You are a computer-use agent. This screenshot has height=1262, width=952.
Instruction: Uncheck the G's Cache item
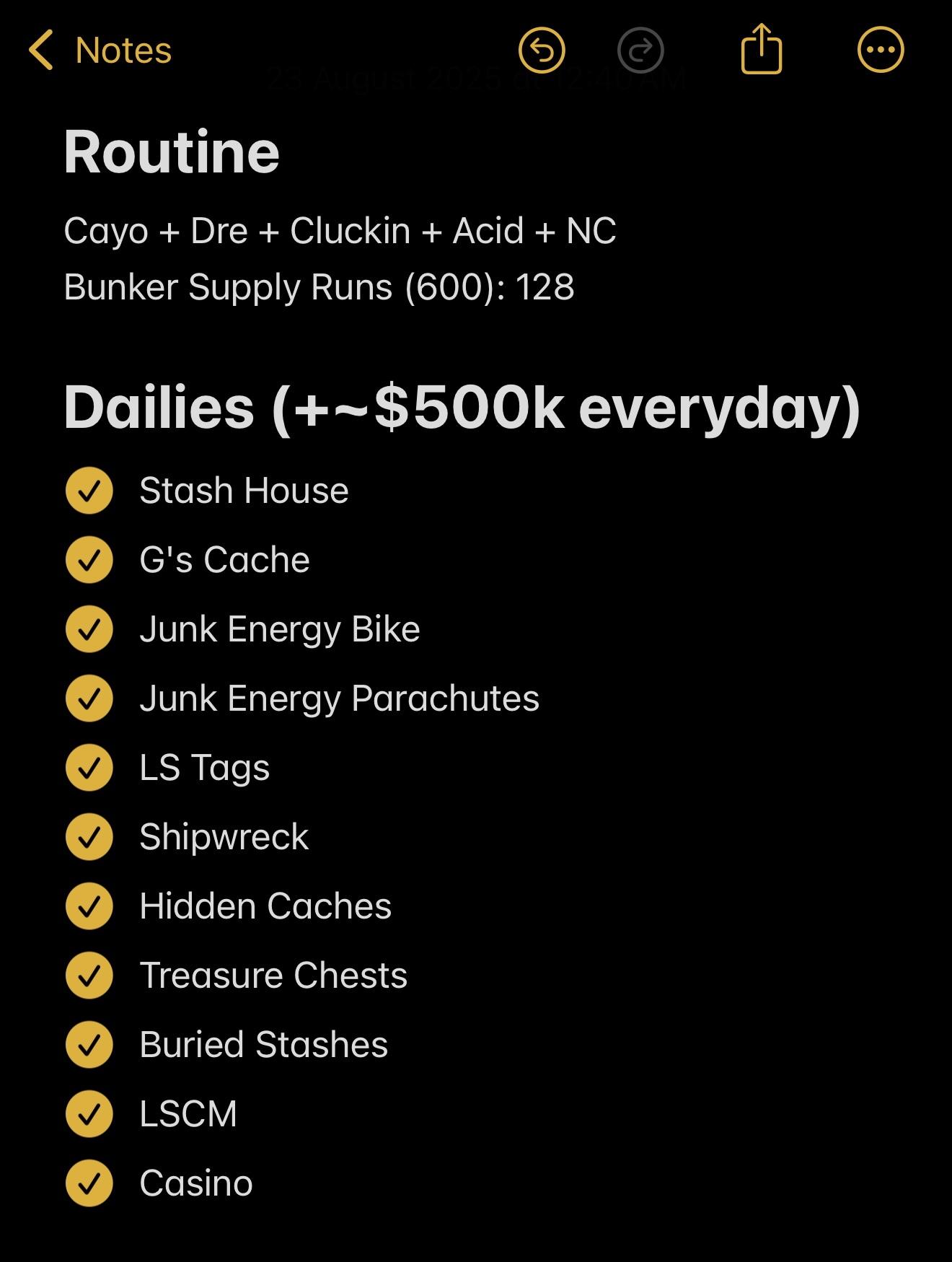pyautogui.click(x=89, y=560)
